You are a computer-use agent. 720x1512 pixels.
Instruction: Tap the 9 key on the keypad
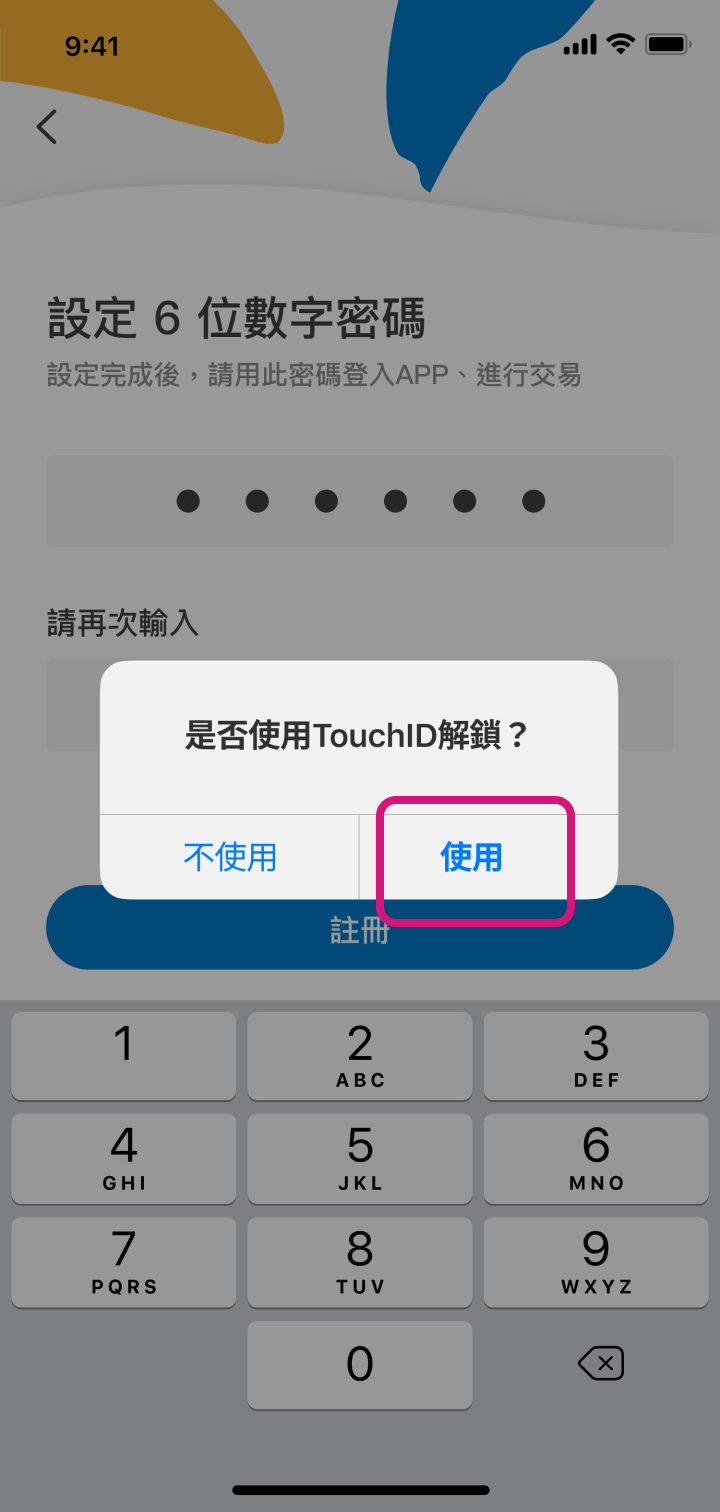pos(596,1261)
